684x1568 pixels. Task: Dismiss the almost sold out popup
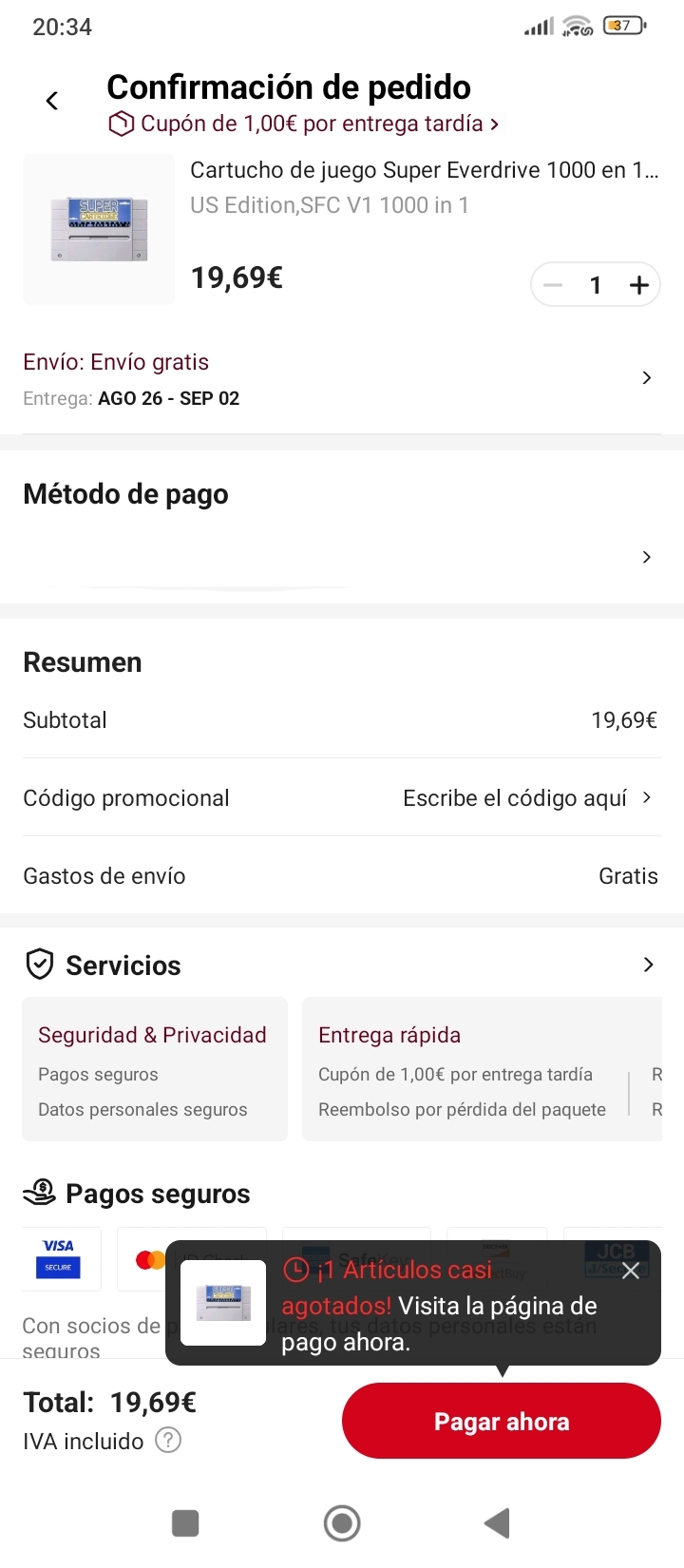(x=631, y=1271)
